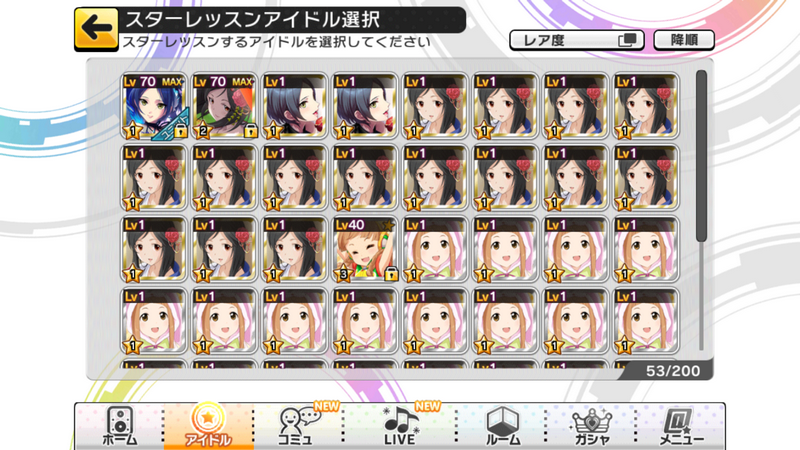This screenshot has height=450, width=800.
Task: Open the メニュー tab
Action: [x=681, y=425]
